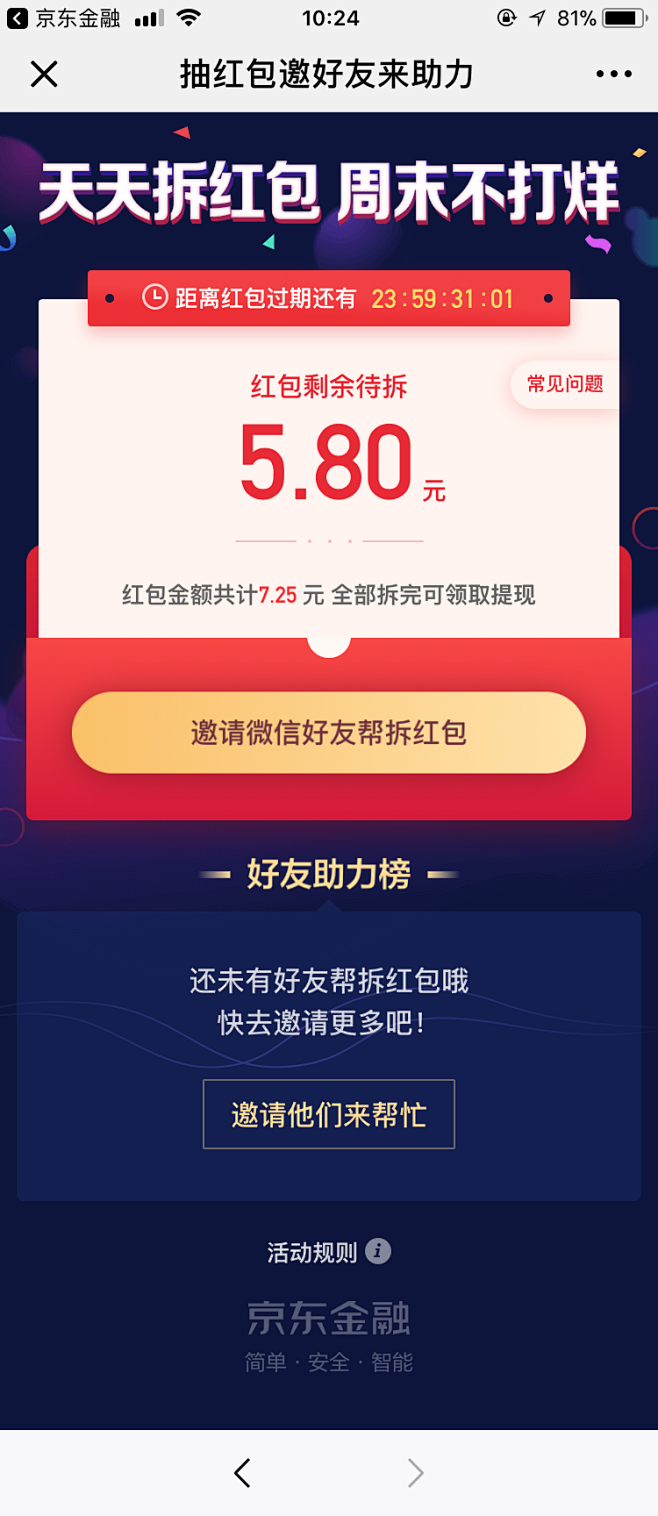This screenshot has height=1516, width=658.
Task: Tap 邀请他们来帮忙 button
Action: tap(329, 1114)
